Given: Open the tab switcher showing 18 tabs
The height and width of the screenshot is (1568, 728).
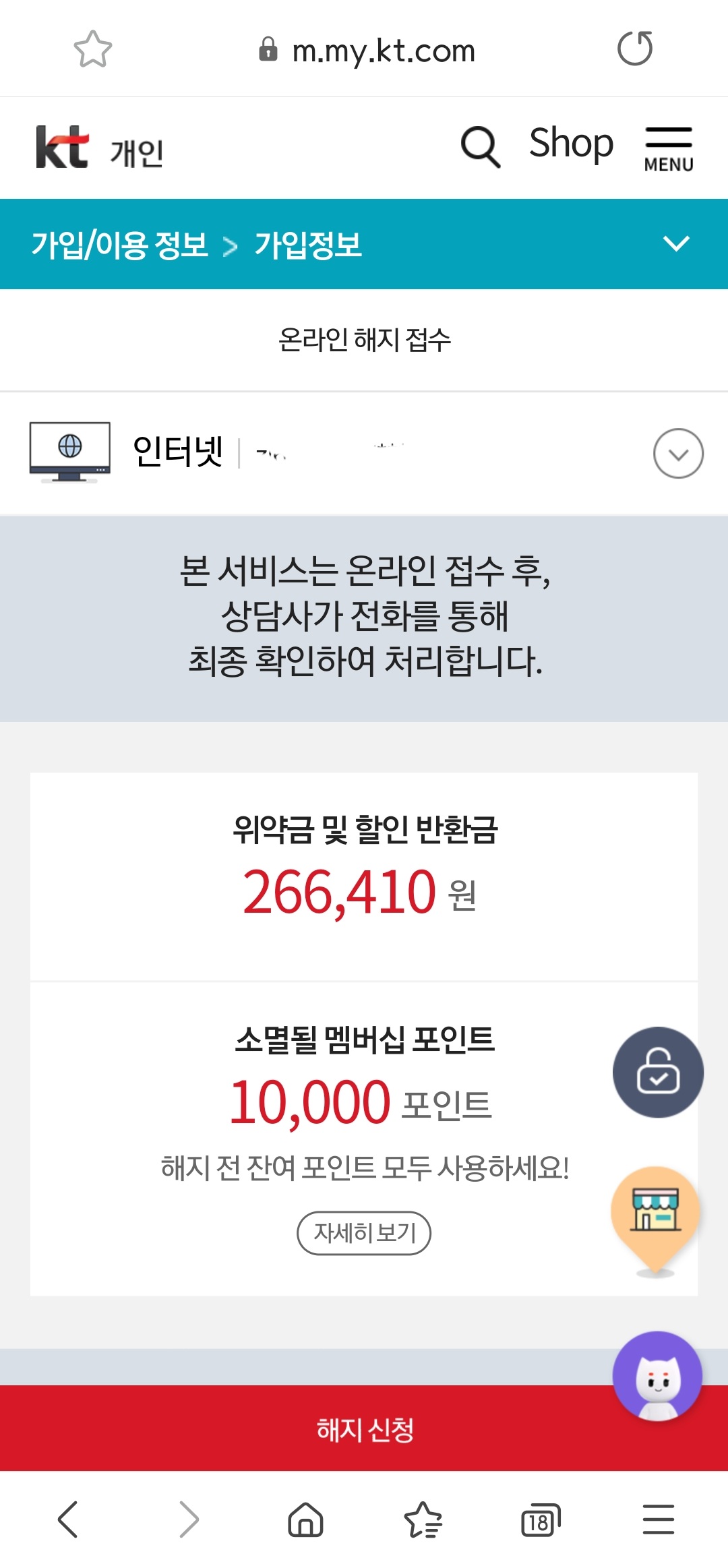Looking at the screenshot, I should [x=541, y=1519].
